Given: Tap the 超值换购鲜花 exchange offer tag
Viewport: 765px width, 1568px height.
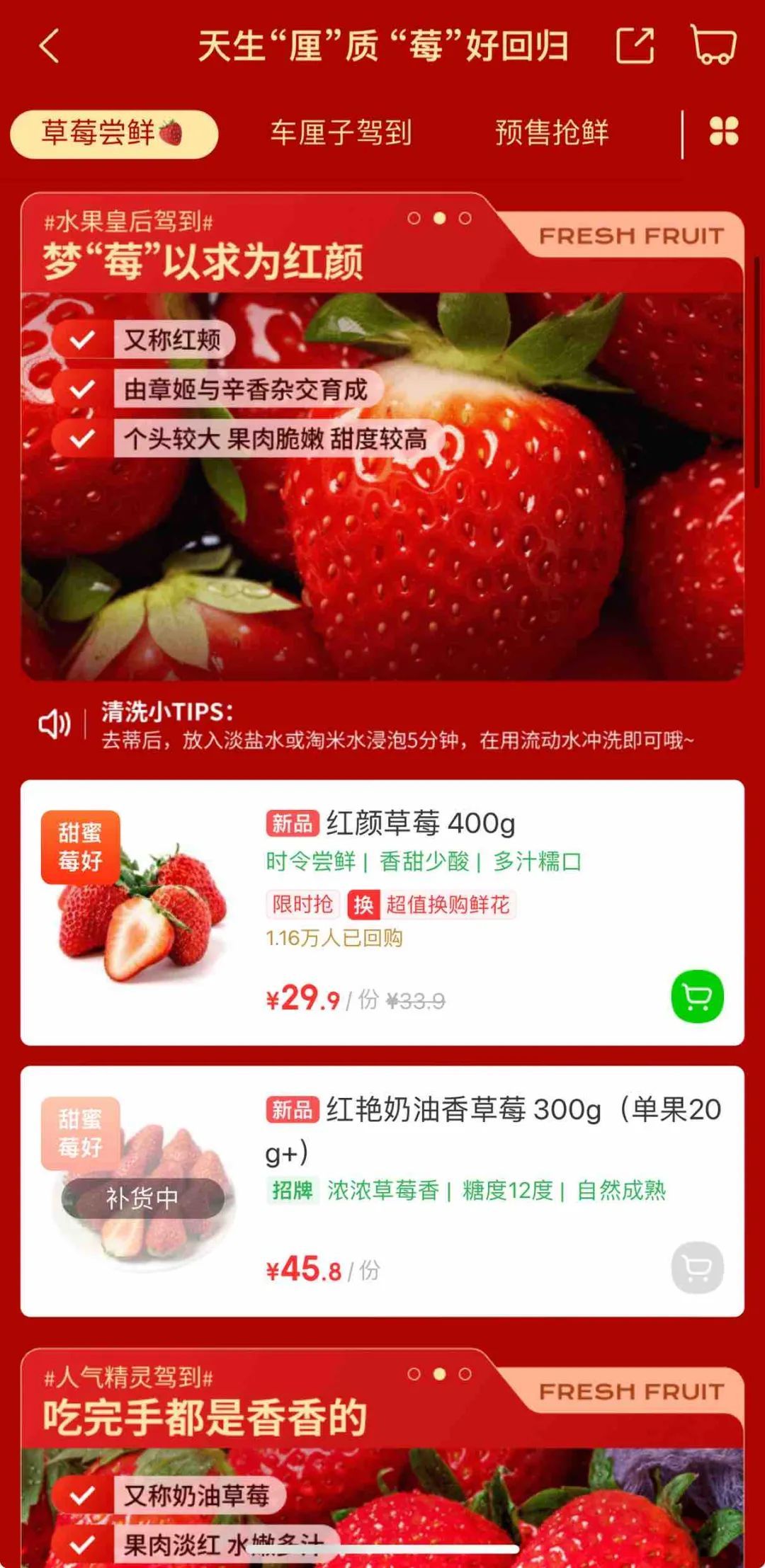Looking at the screenshot, I should (x=432, y=904).
